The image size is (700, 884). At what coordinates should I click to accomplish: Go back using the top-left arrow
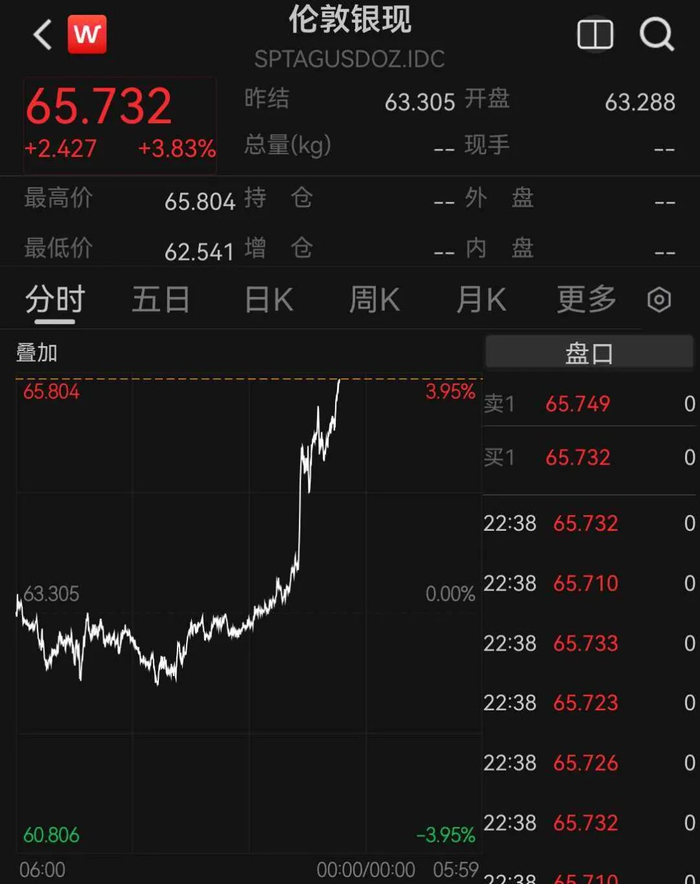coord(43,35)
